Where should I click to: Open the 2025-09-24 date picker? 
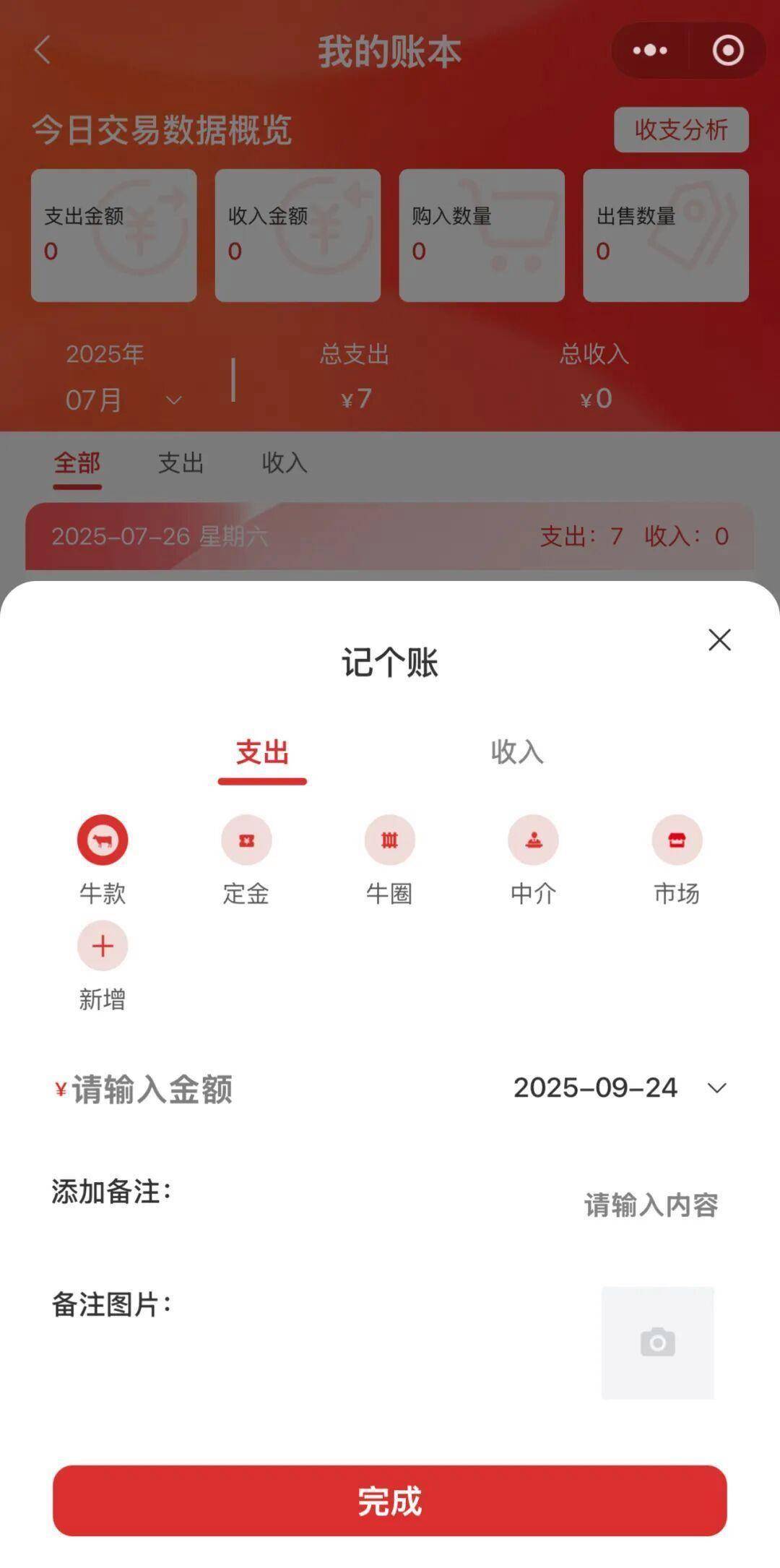[x=617, y=1088]
